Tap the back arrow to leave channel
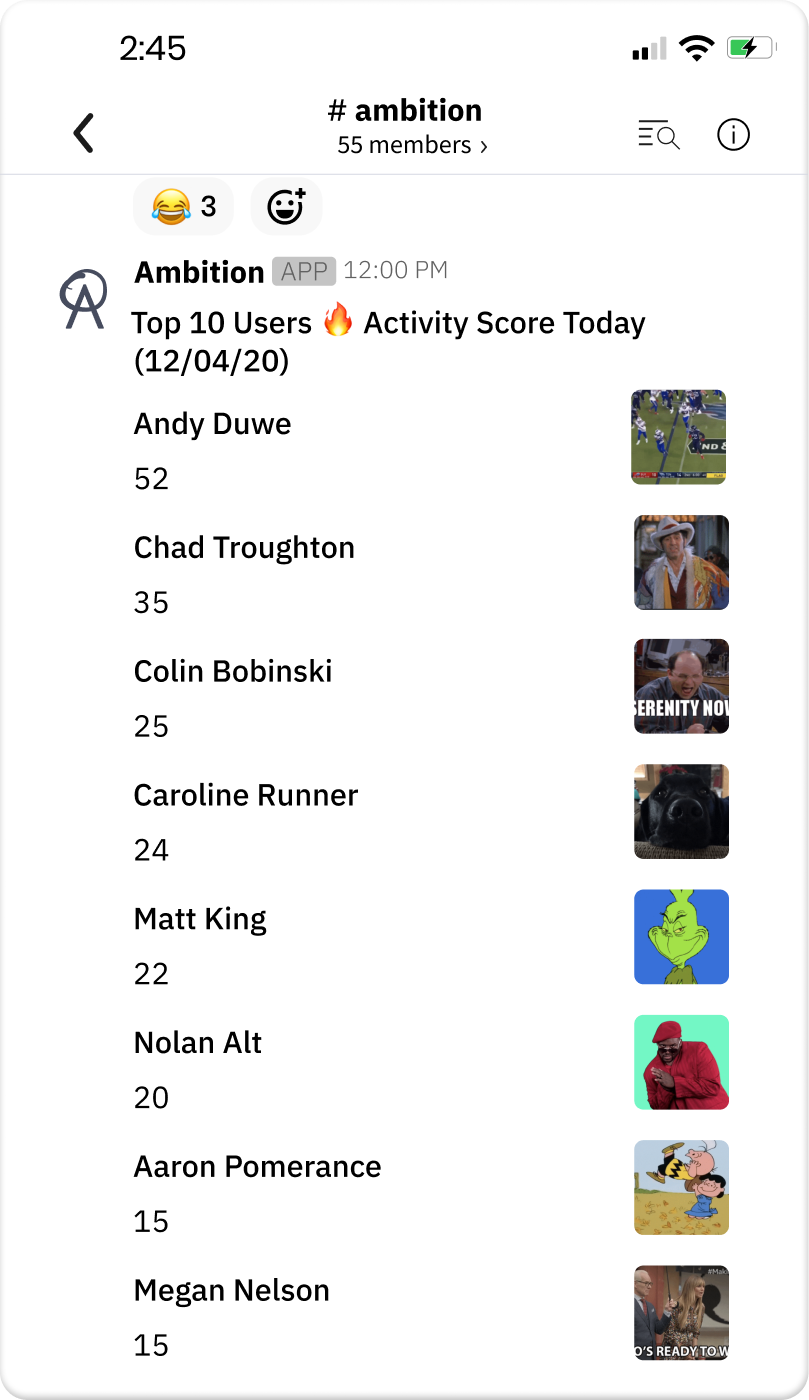This screenshot has width=809, height=1400. pos(84,131)
